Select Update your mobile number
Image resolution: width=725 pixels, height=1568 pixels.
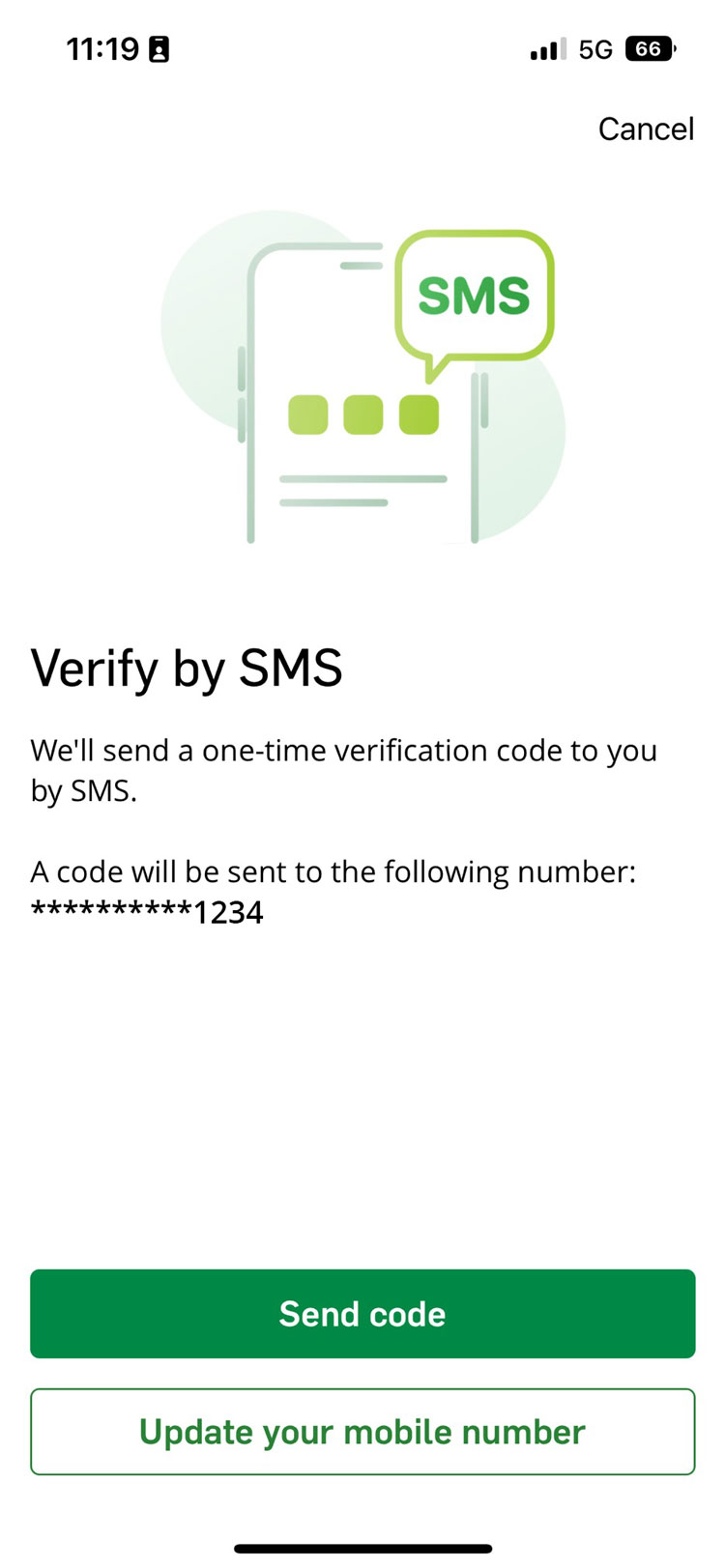(x=362, y=1431)
